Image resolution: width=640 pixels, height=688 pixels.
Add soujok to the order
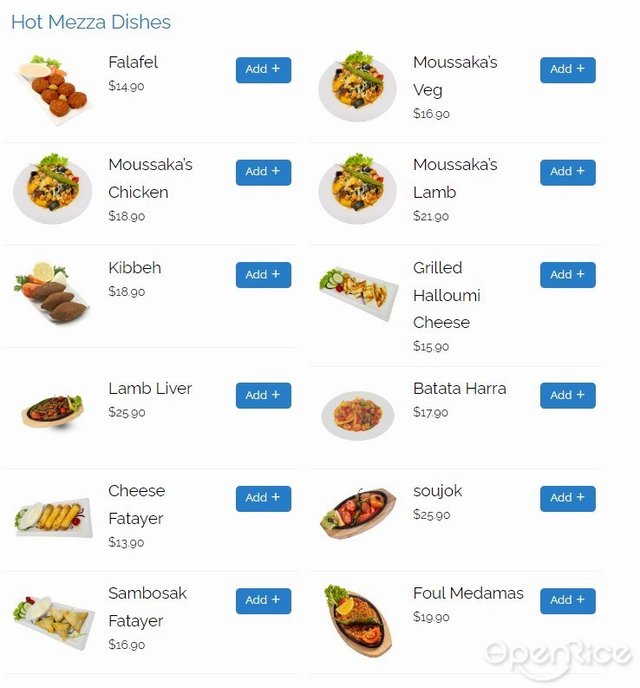click(567, 498)
